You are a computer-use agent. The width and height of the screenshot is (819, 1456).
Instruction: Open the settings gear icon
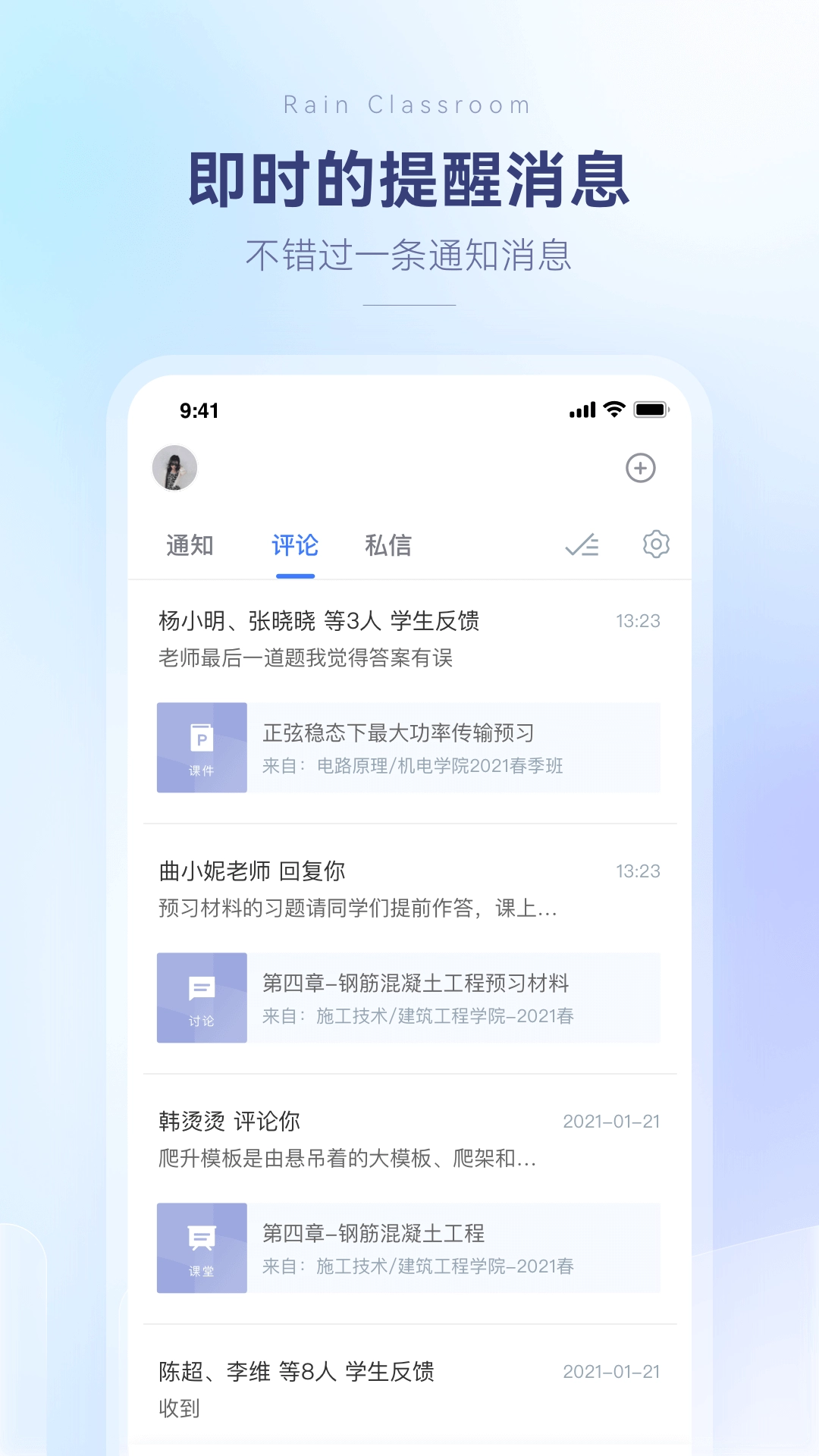pos(655,544)
